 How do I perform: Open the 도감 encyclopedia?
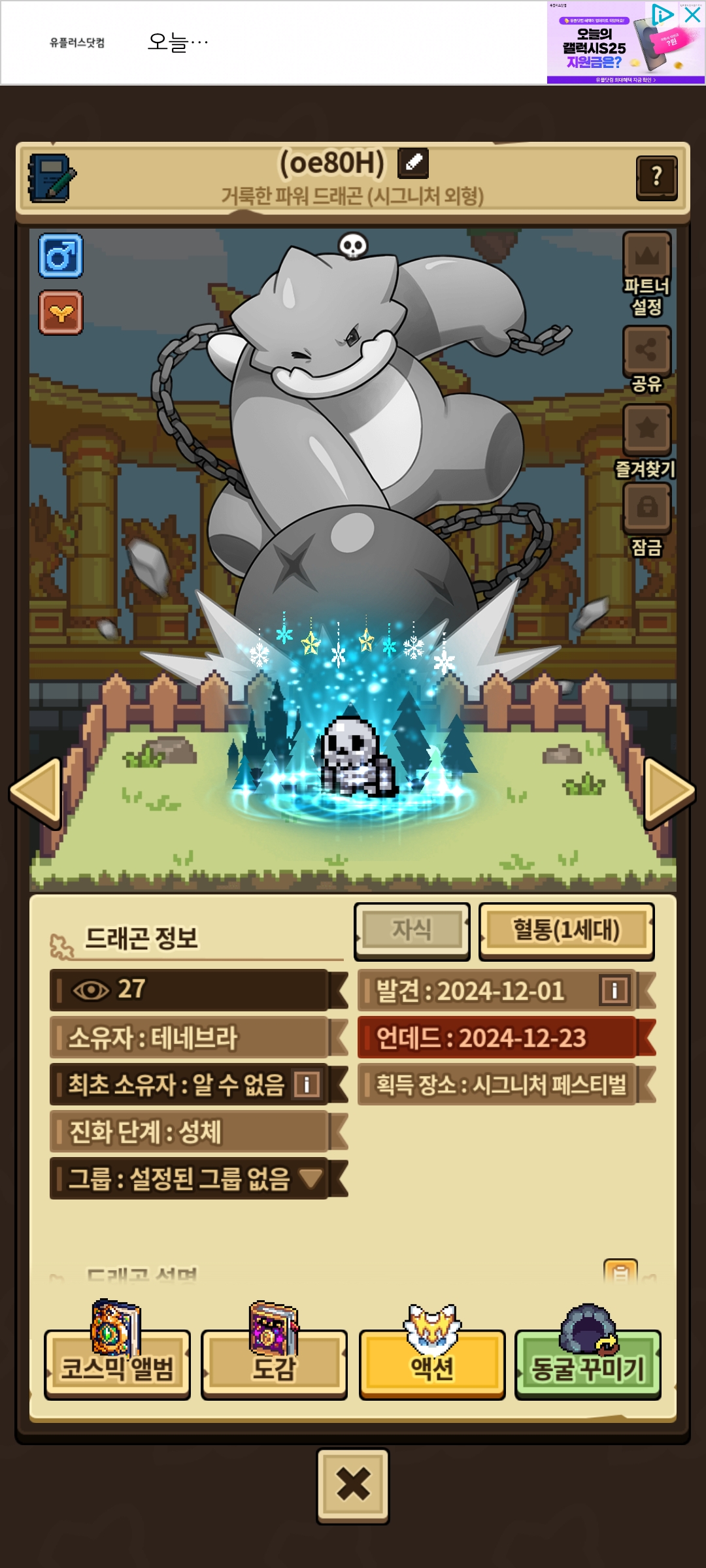tap(274, 1358)
